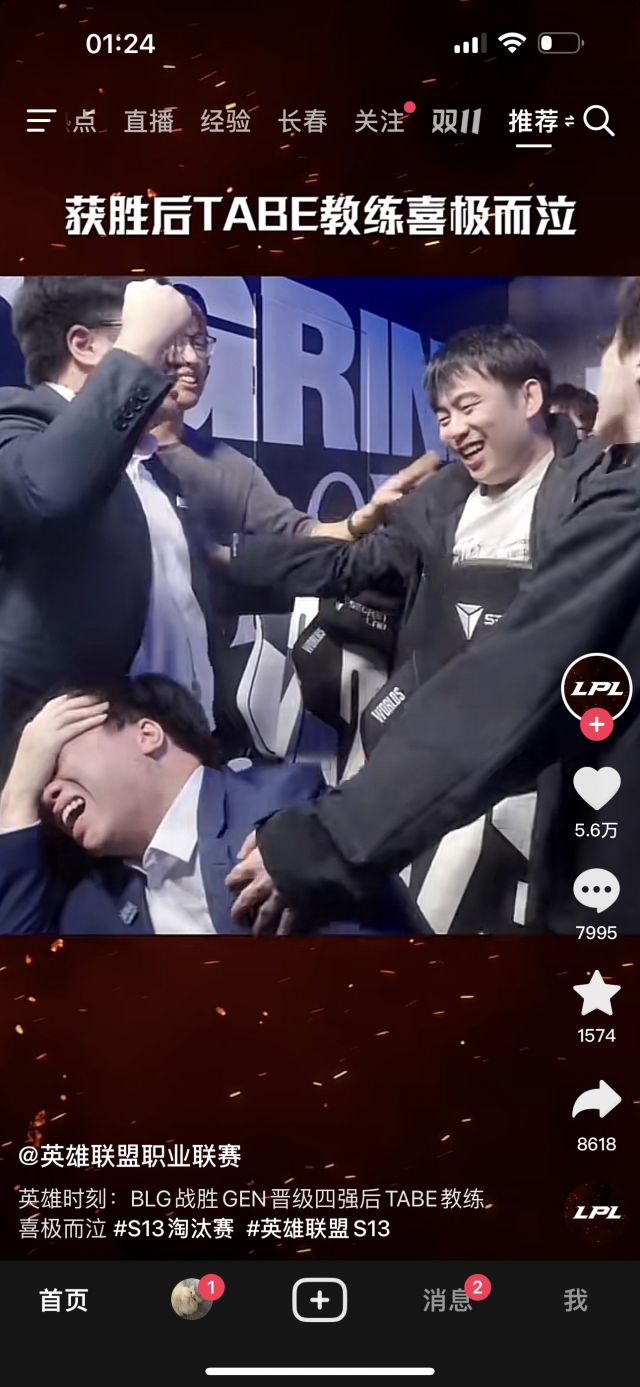Switch to the 长春 tab
This screenshot has width=640, height=1387.
tap(302, 122)
